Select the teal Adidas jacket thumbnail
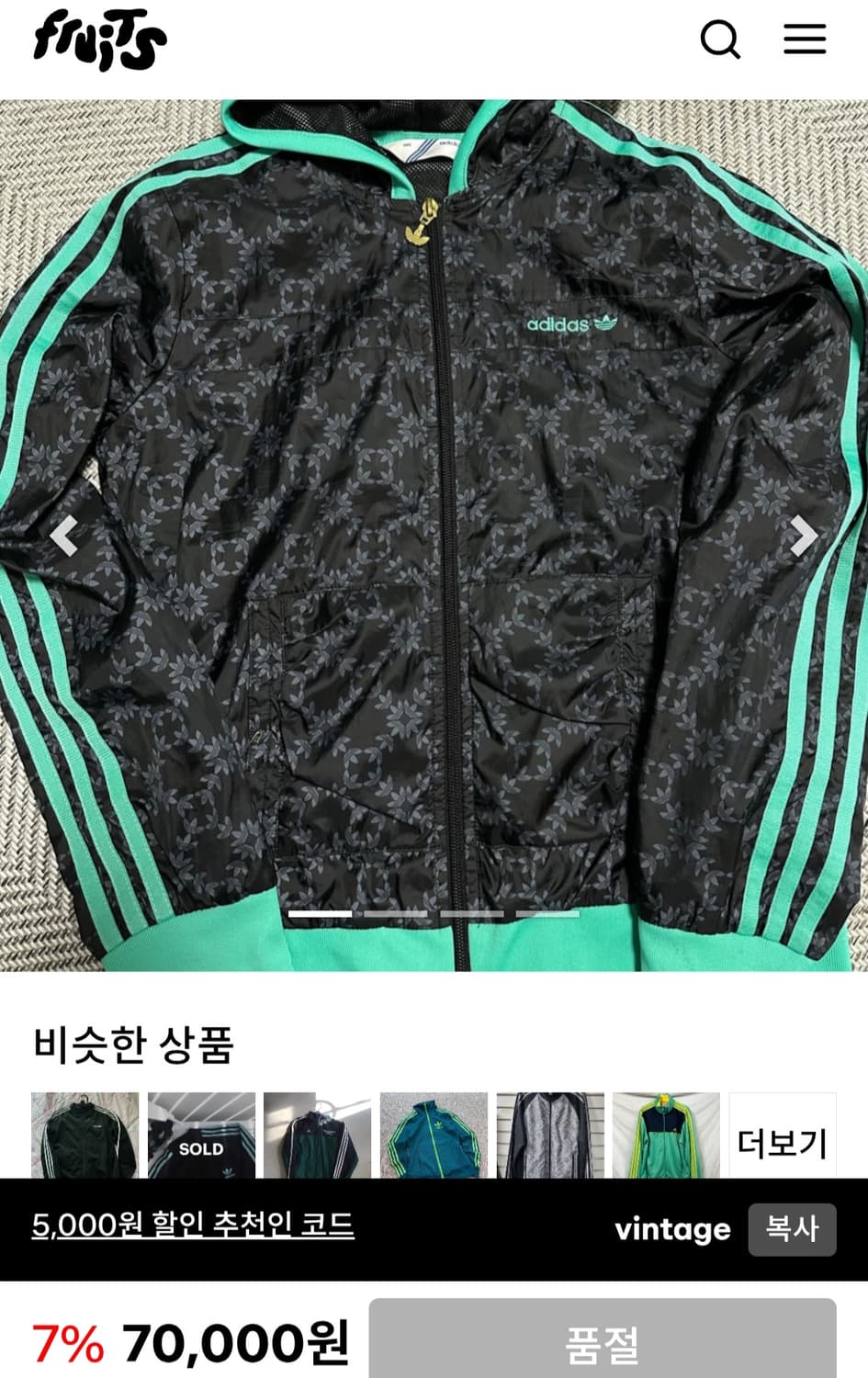This screenshot has width=868, height=1378. click(x=432, y=1137)
